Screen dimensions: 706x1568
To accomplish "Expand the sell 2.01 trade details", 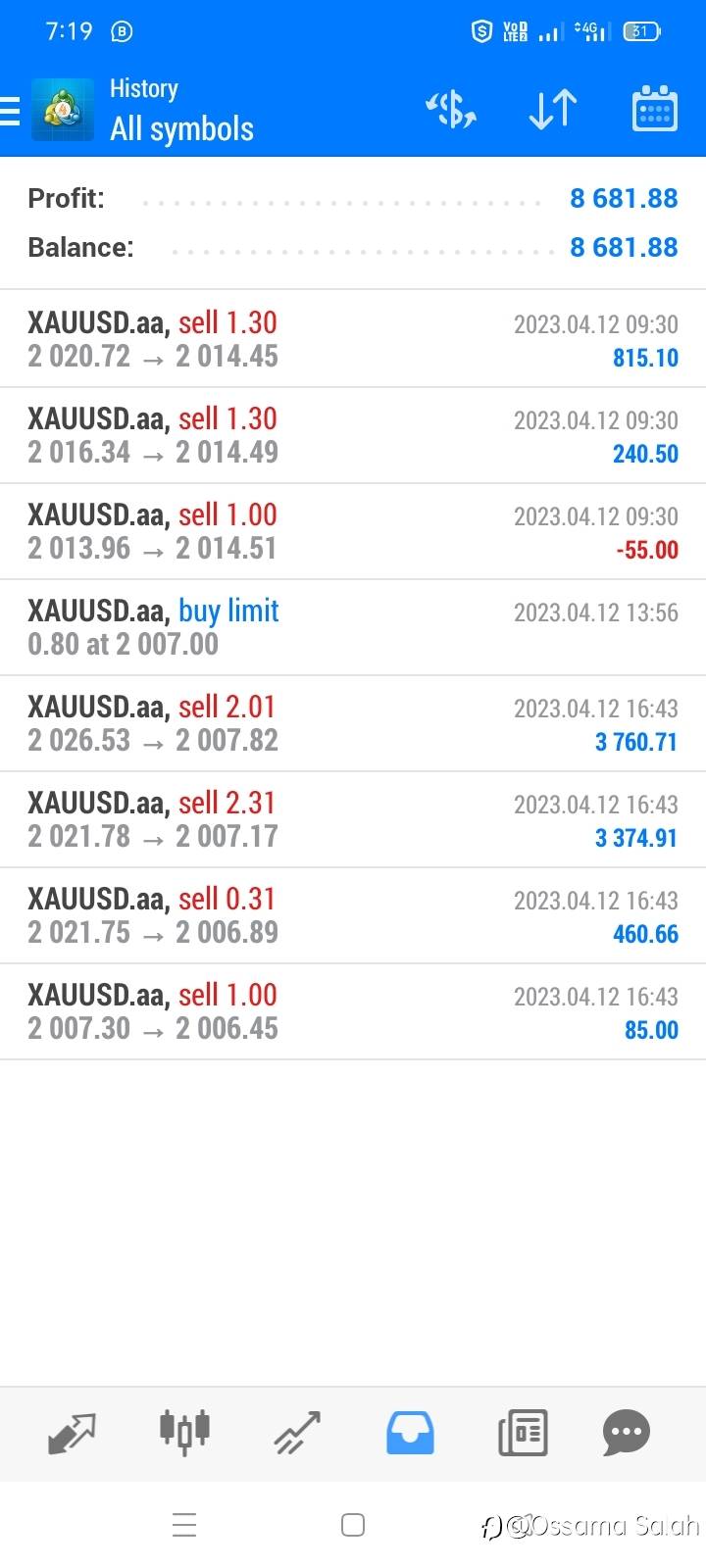I will pos(353,723).
